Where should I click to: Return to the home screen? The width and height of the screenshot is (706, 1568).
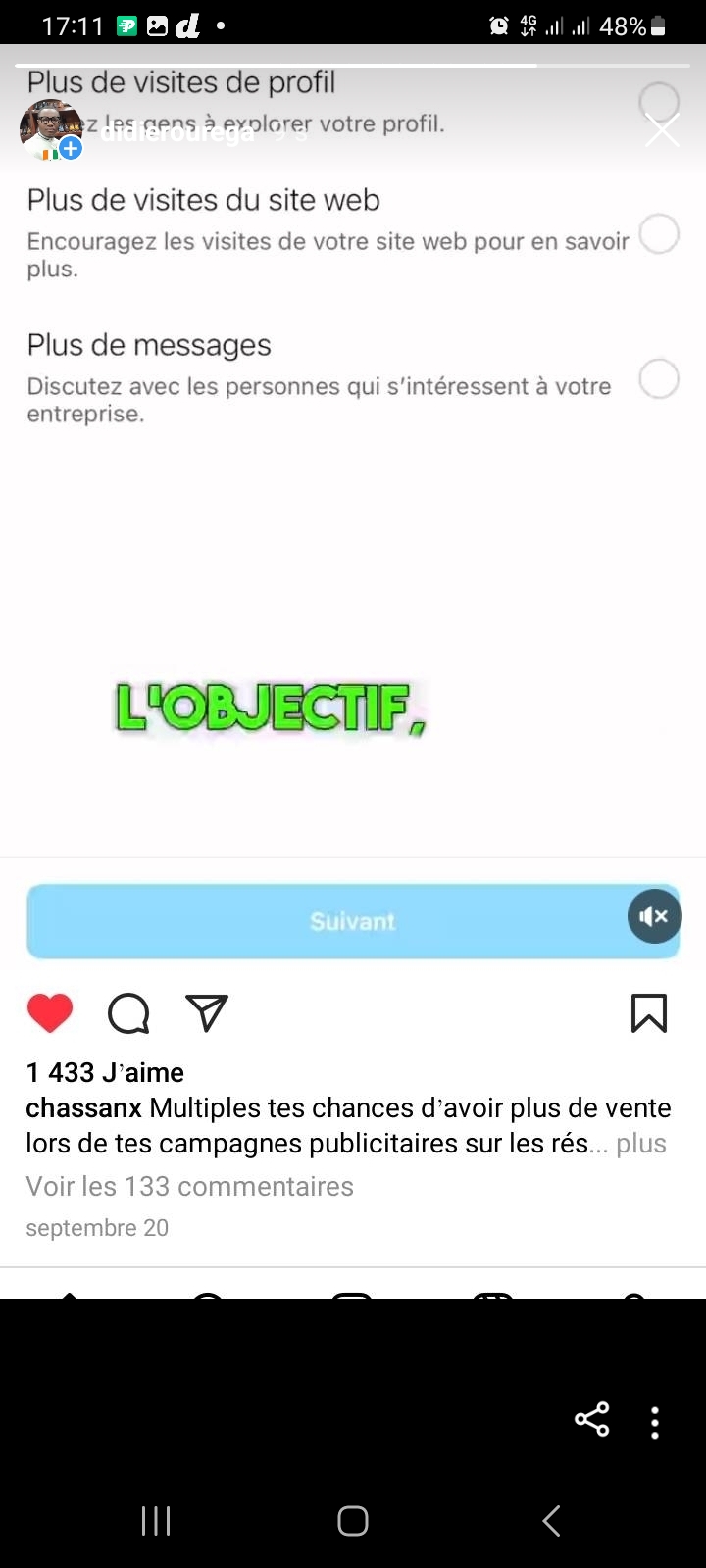coord(353,1520)
